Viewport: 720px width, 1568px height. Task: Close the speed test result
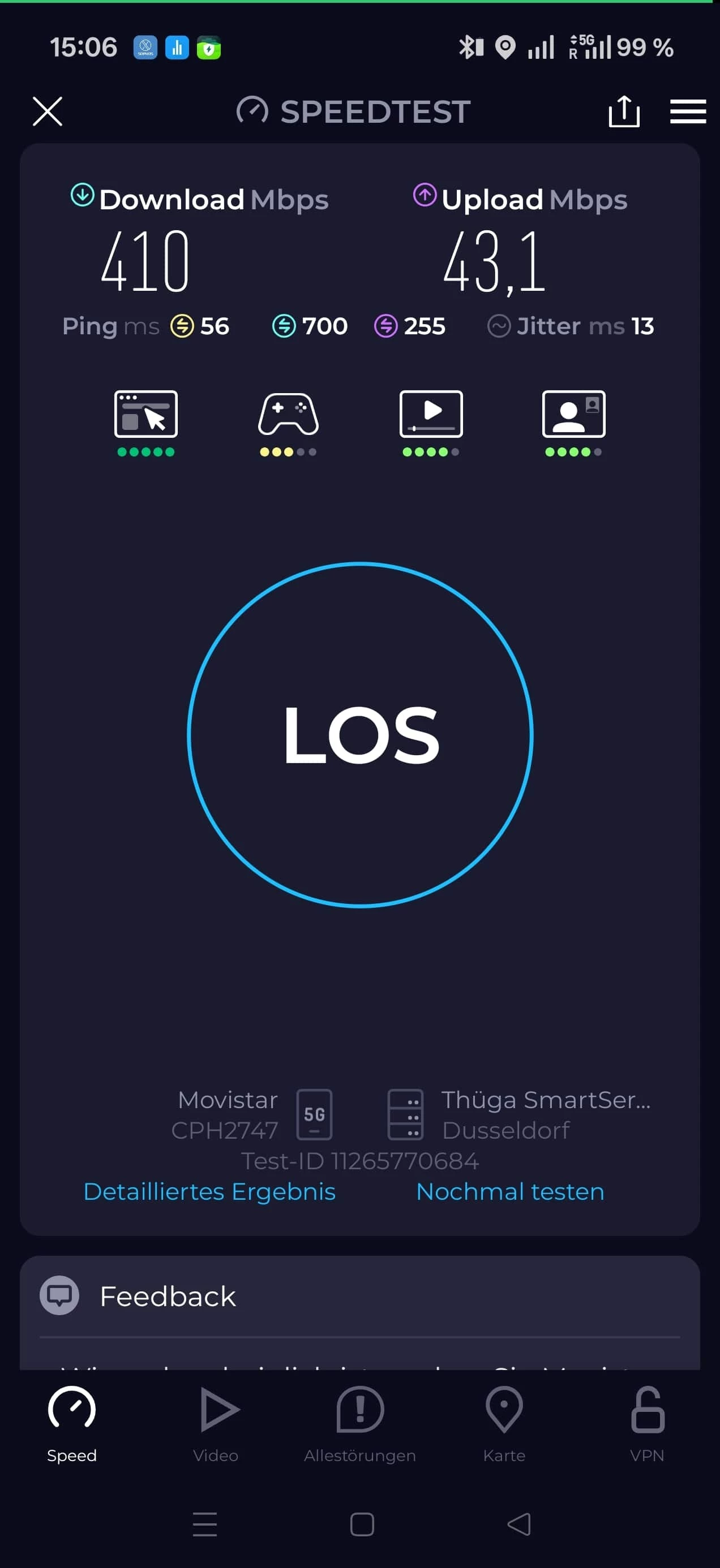(x=48, y=111)
